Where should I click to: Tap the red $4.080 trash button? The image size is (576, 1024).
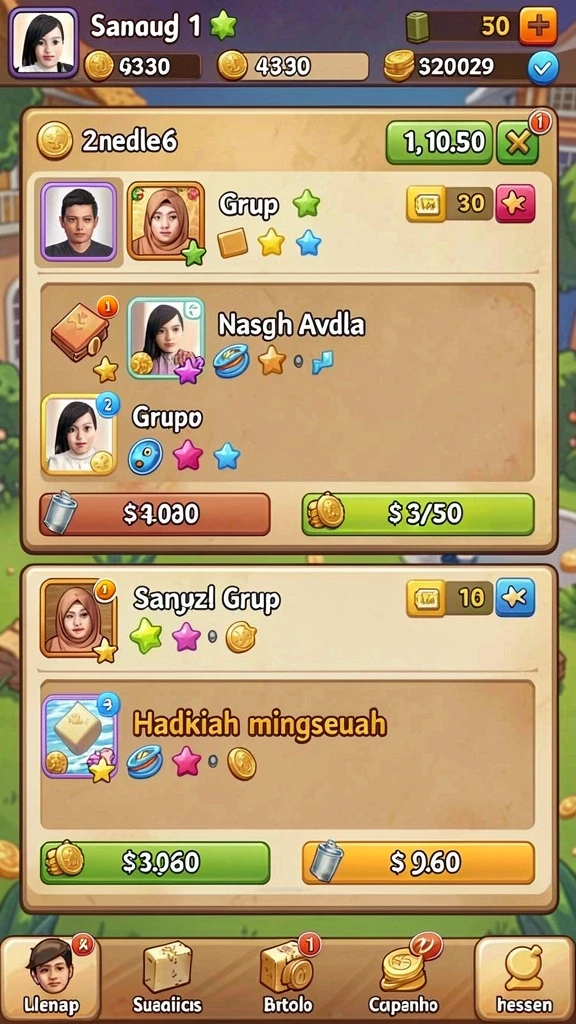(155, 515)
